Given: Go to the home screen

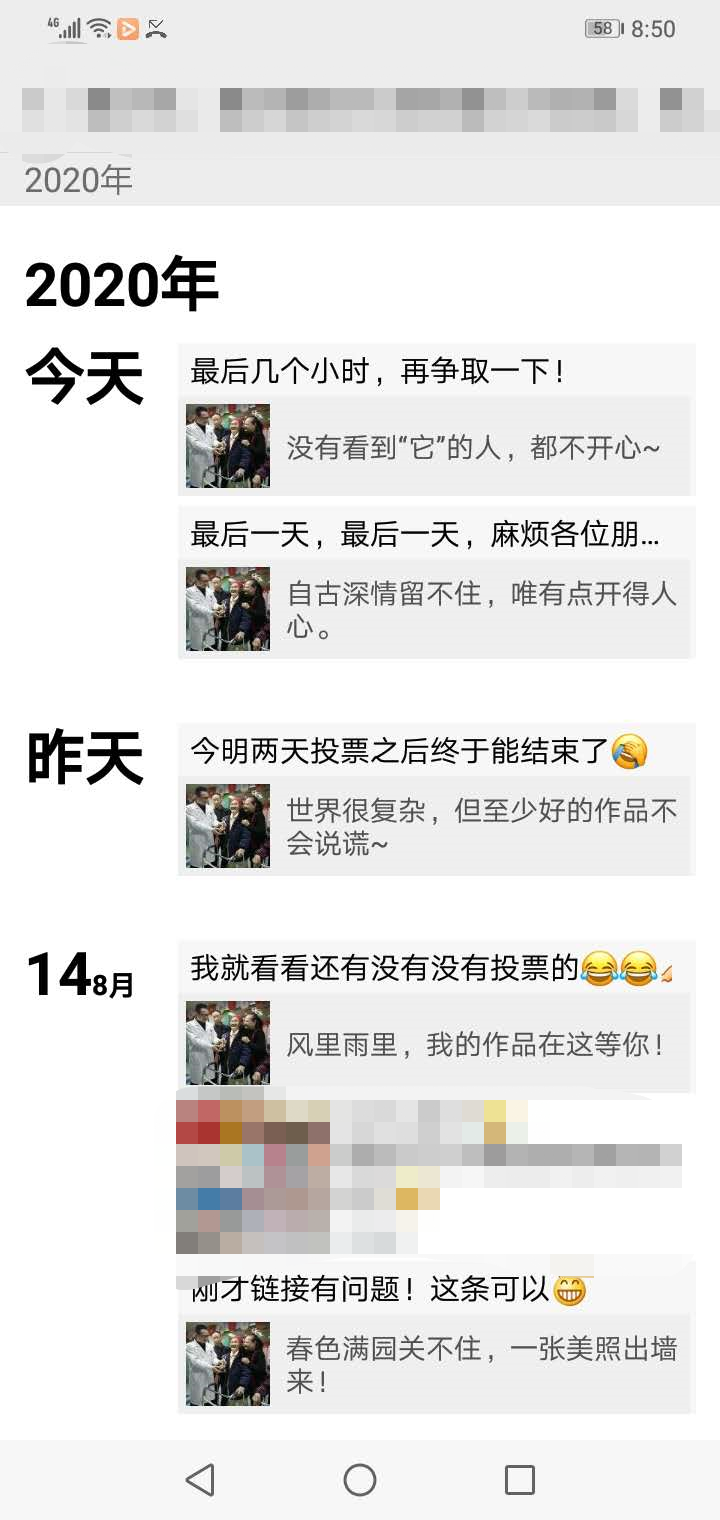Looking at the screenshot, I should tap(360, 1480).
